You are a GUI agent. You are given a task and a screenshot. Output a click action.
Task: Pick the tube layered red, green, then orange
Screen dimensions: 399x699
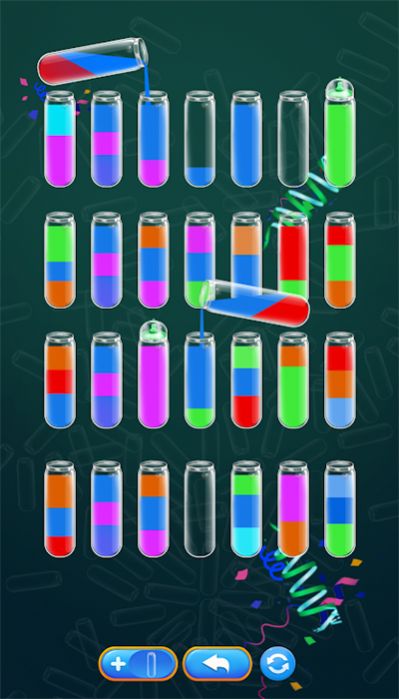(340, 260)
